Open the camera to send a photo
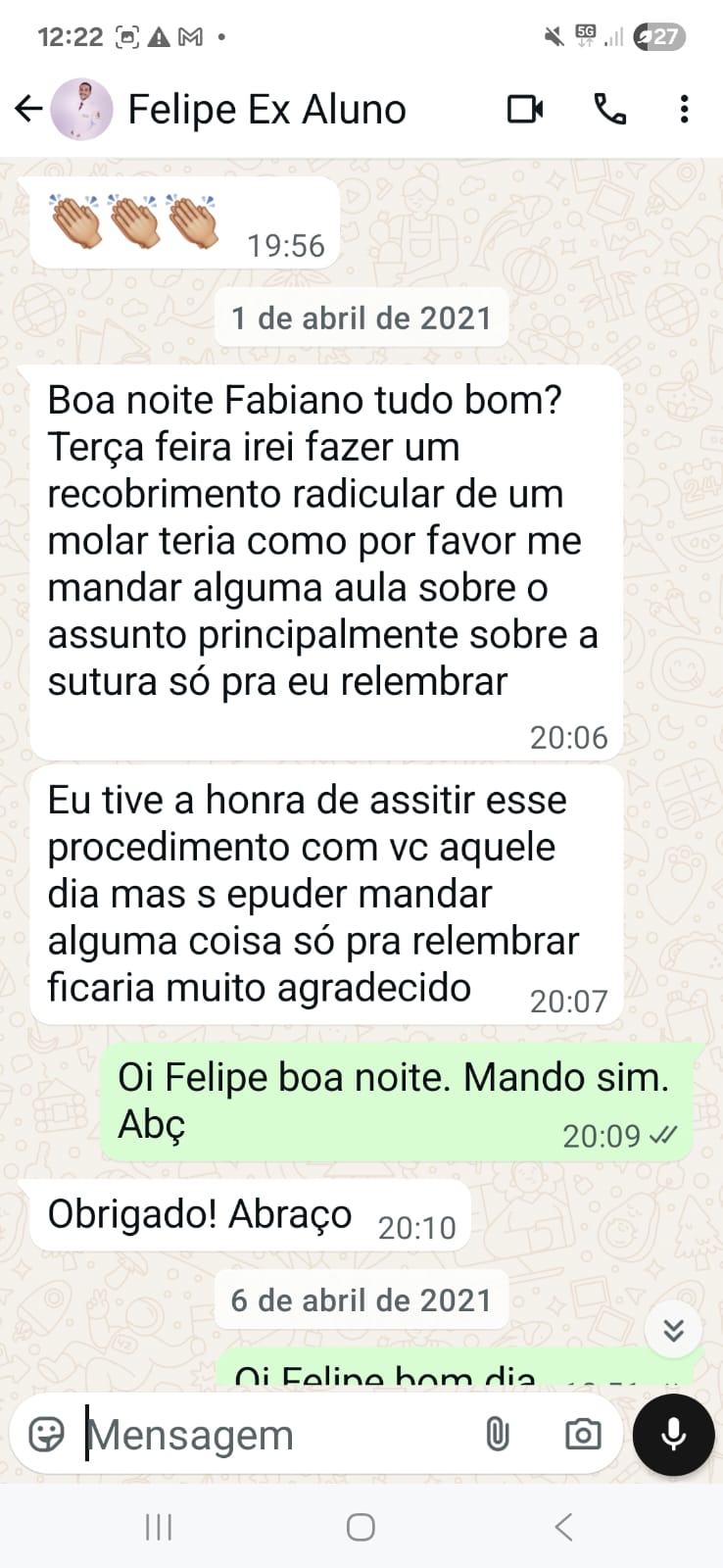This screenshot has width=723, height=1568. [x=582, y=1434]
